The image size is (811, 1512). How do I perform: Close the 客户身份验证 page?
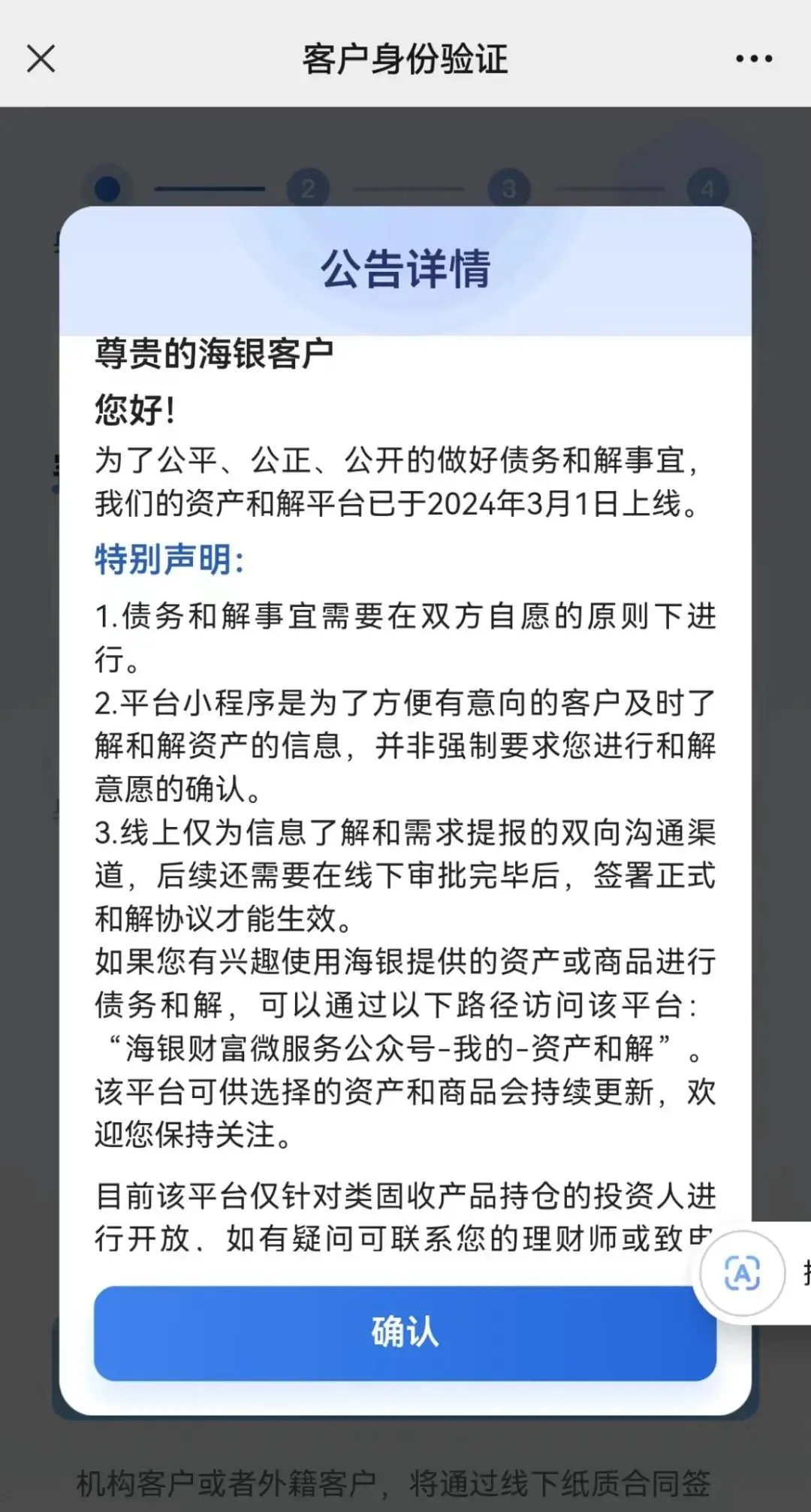[41, 59]
